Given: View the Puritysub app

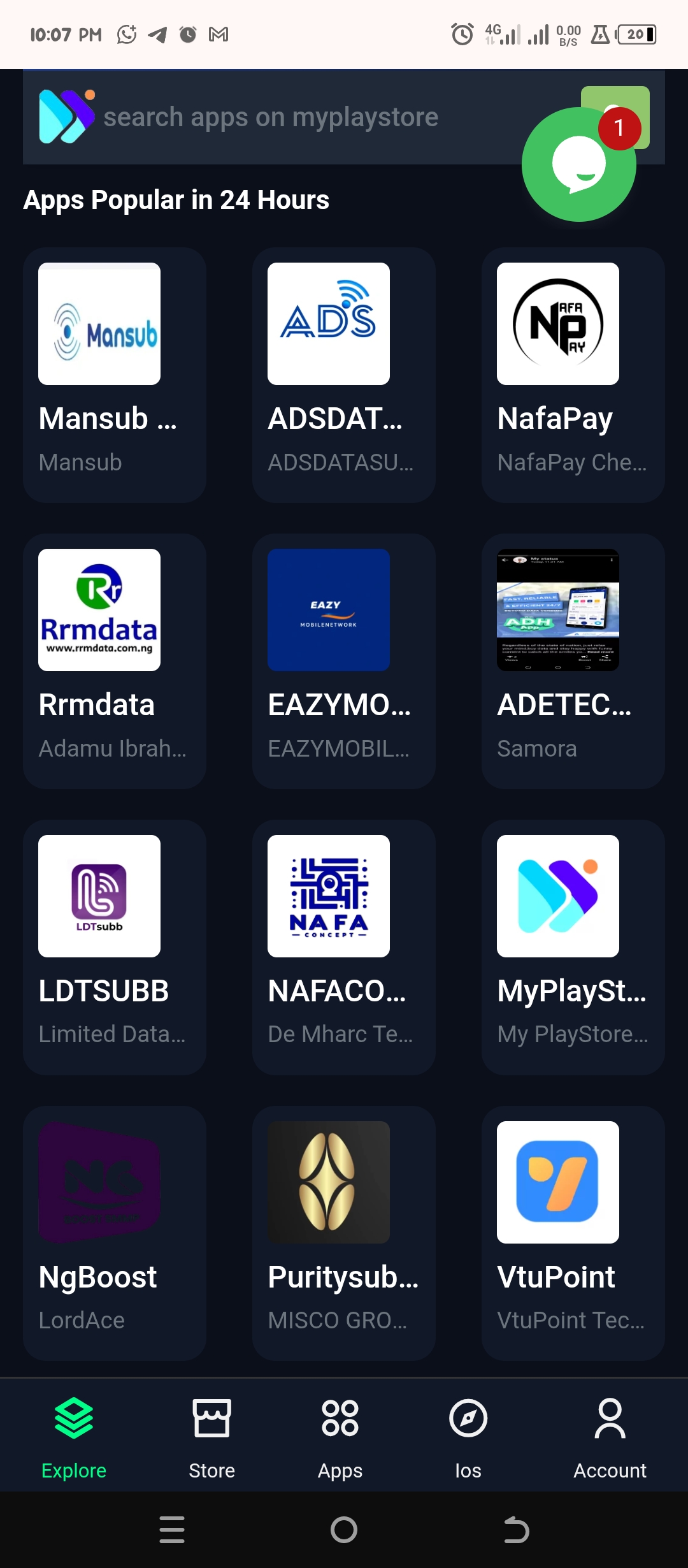Looking at the screenshot, I should (344, 1233).
